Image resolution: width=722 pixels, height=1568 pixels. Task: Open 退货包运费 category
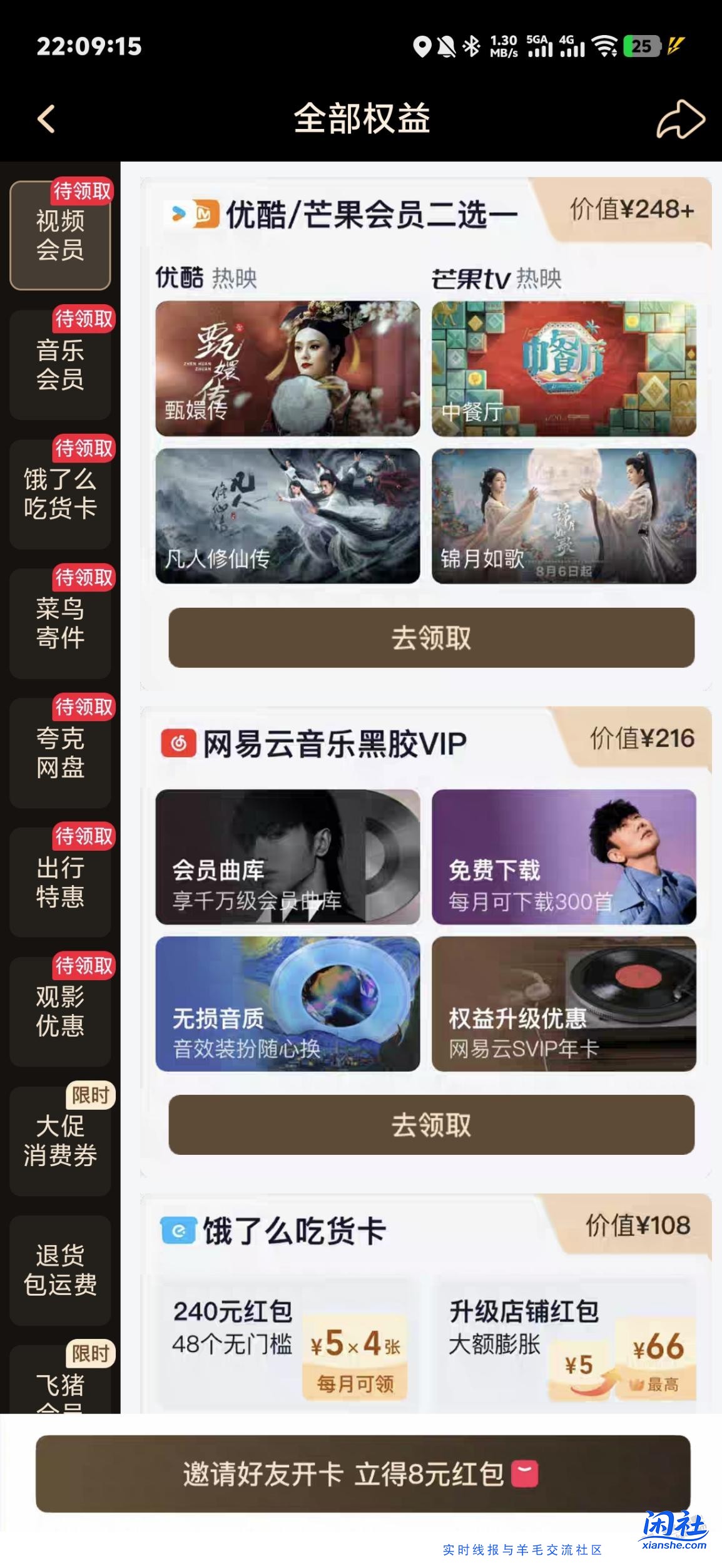[x=60, y=1270]
